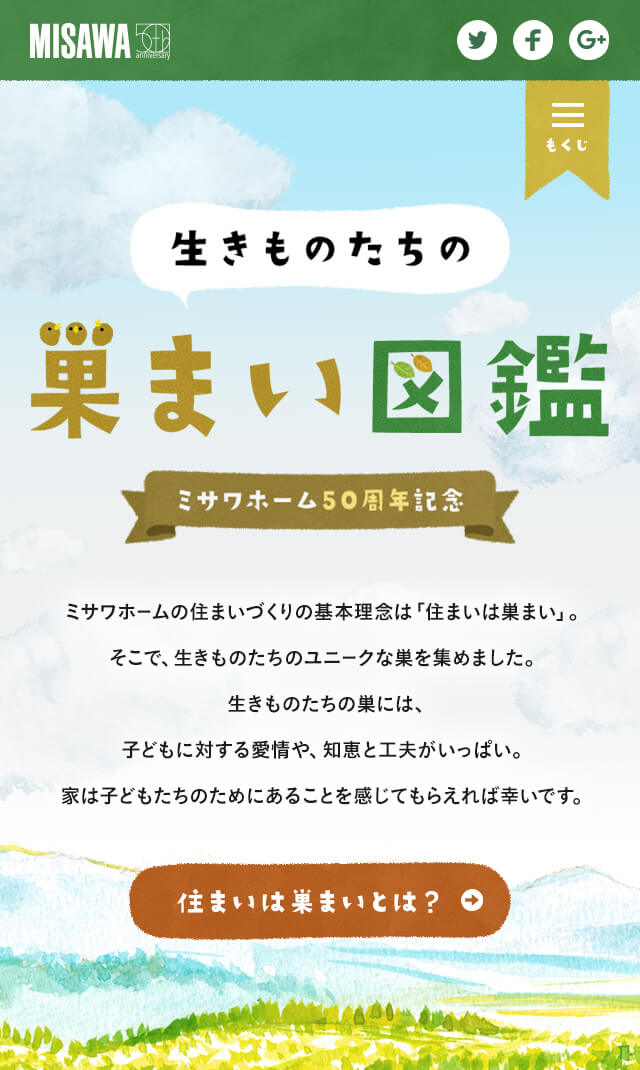
Task: Open the もくじ menu ribbon
Action: click(567, 128)
